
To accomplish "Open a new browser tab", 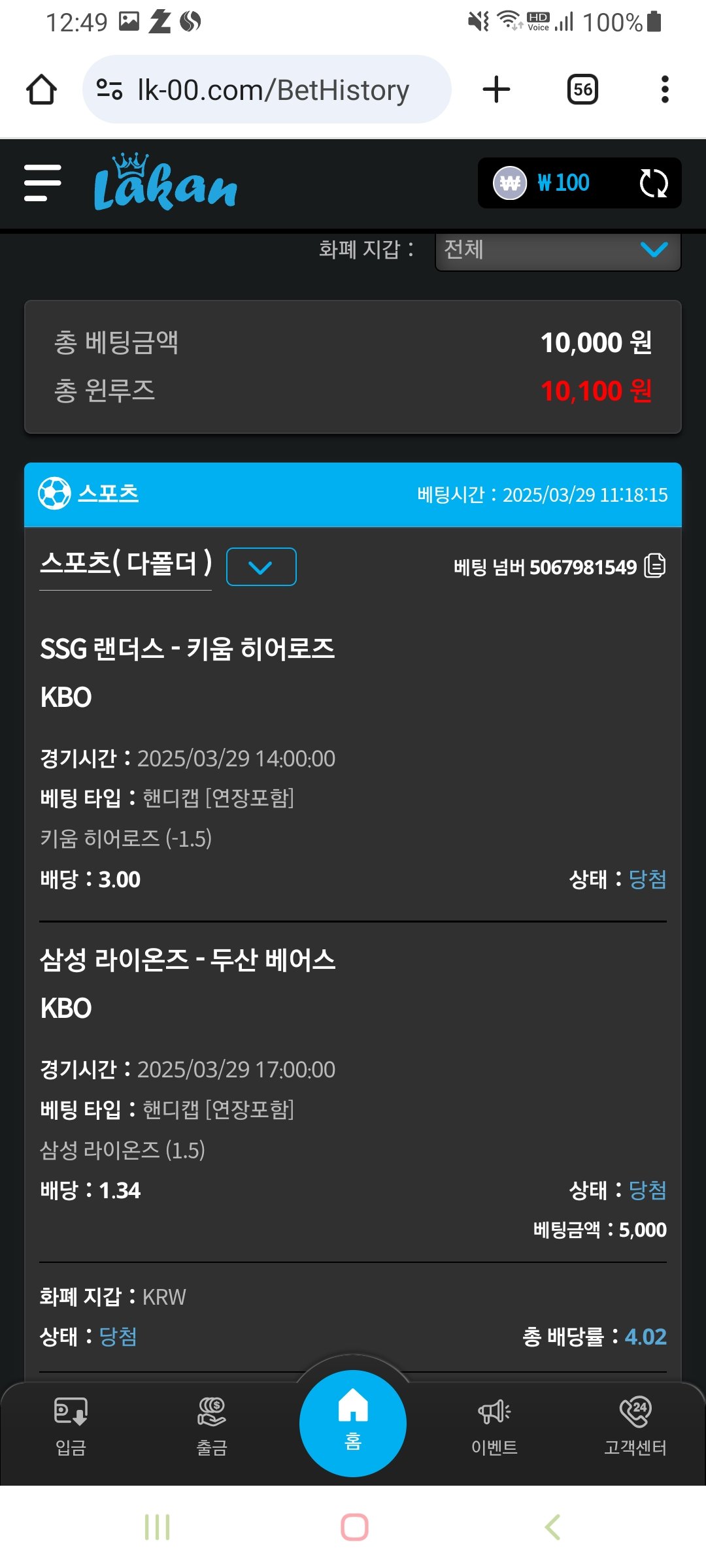I will 496,90.
